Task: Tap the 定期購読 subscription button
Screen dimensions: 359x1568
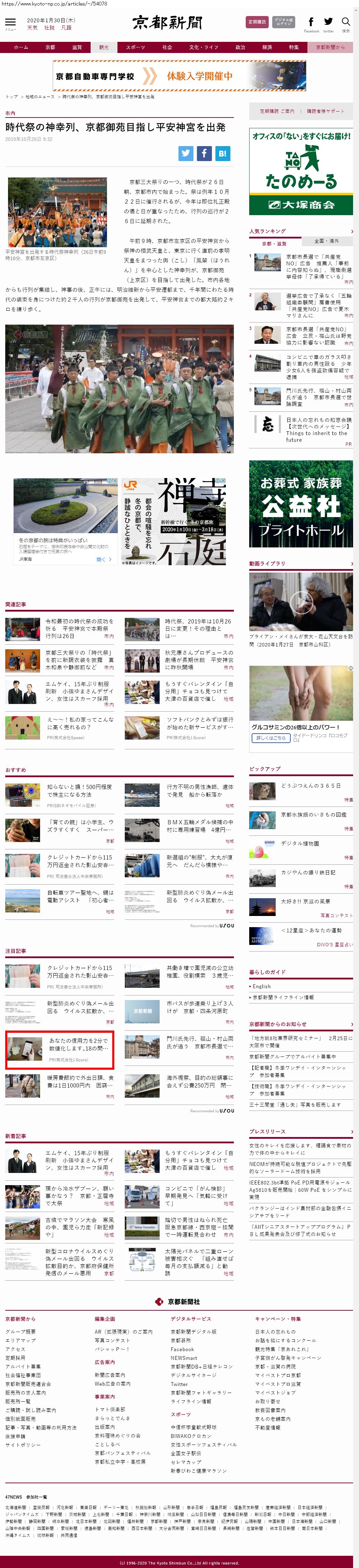Action: [257, 22]
